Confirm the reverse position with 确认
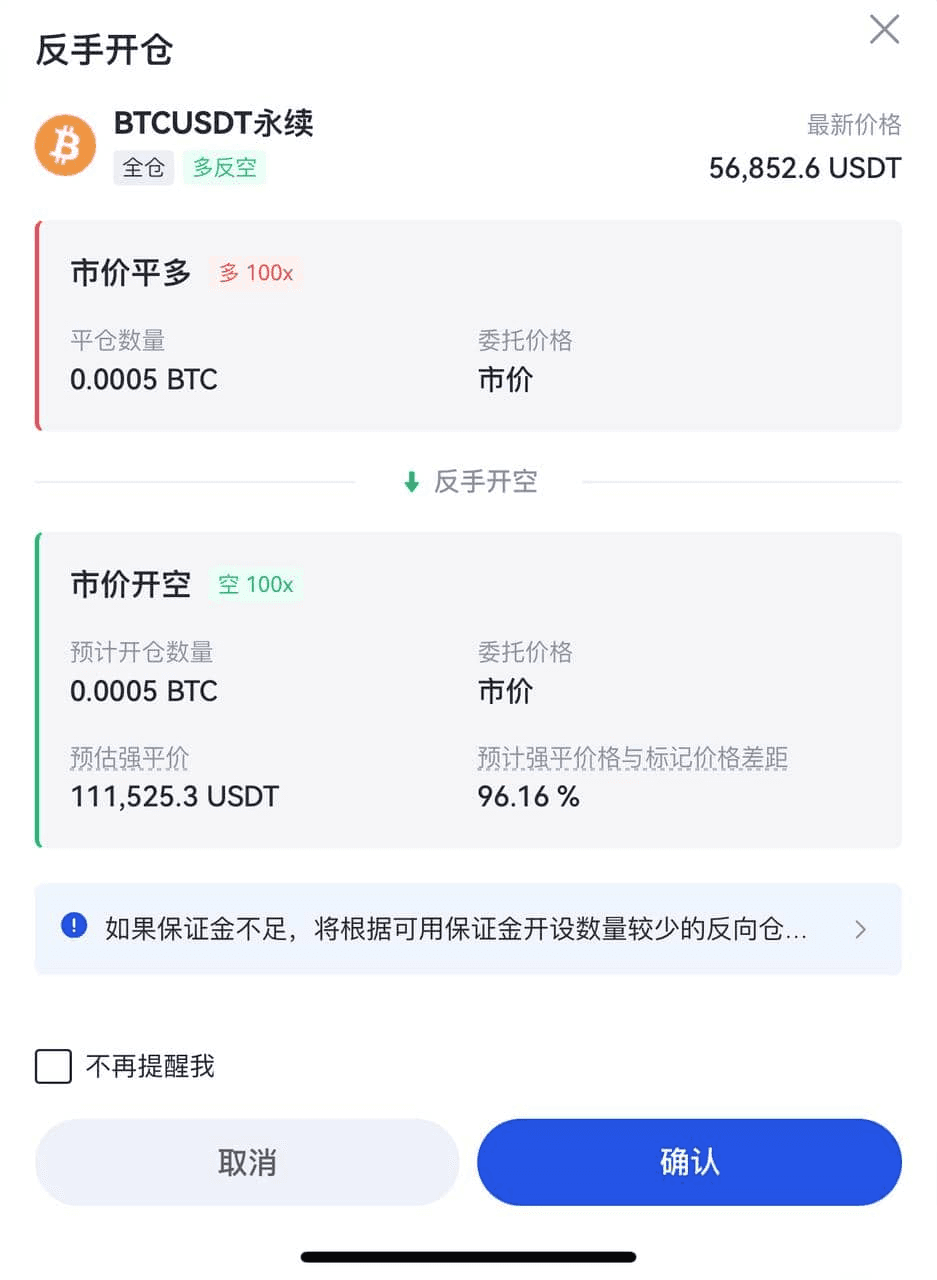The image size is (937, 1280). (689, 1162)
